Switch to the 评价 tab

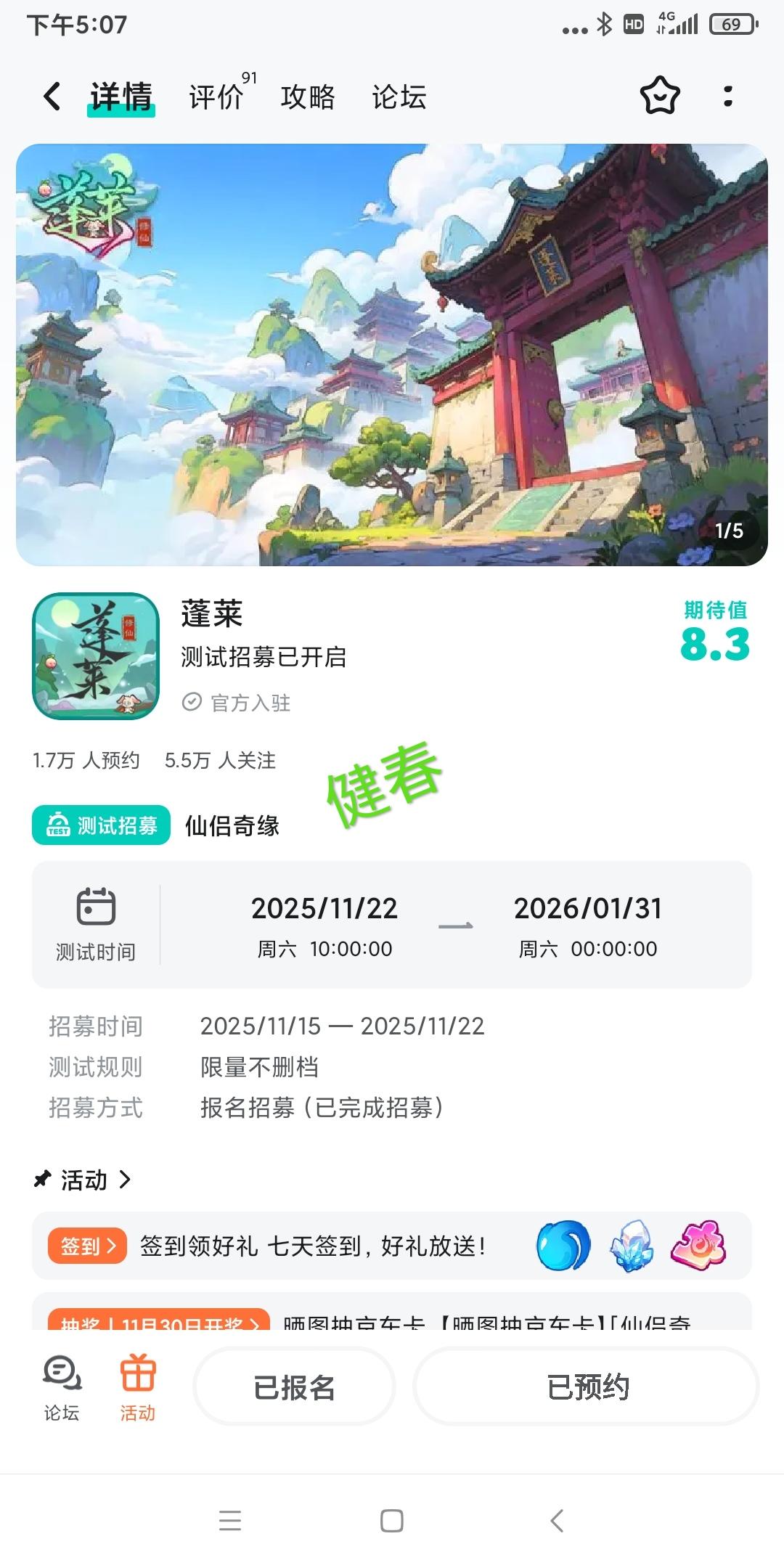tap(216, 96)
